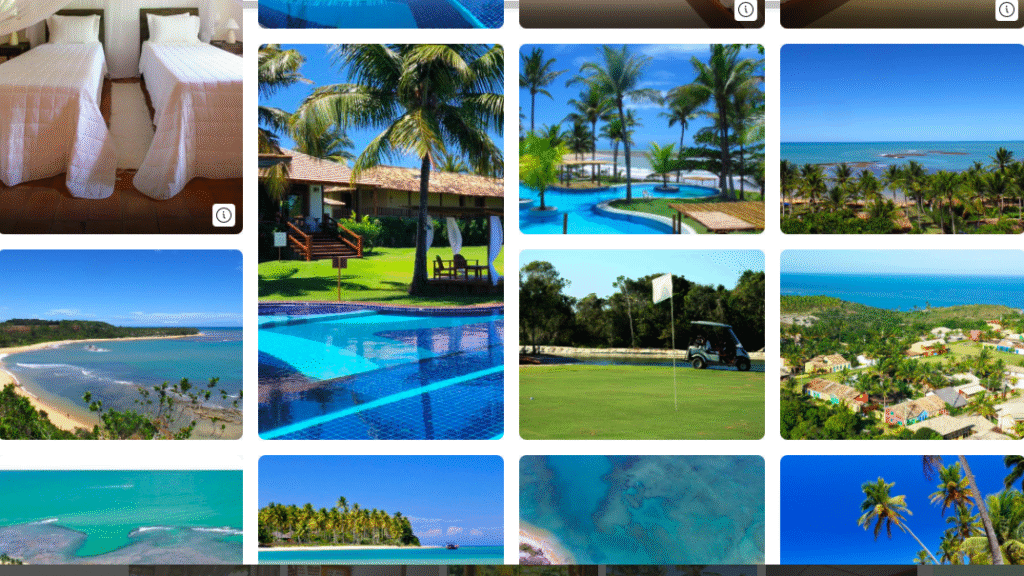Viewport: 1024px width, 576px height.
Task: Open the lagoon pool with palm trees photo
Action: pos(641,138)
